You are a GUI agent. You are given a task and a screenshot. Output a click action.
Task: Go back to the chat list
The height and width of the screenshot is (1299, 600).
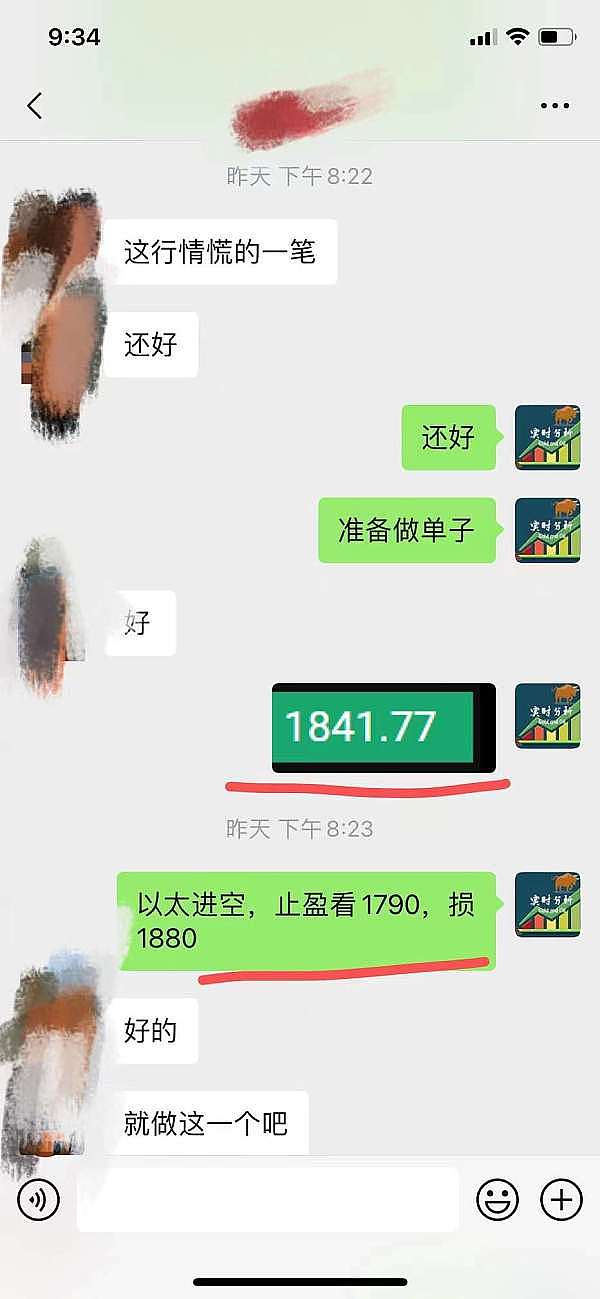click(x=35, y=106)
